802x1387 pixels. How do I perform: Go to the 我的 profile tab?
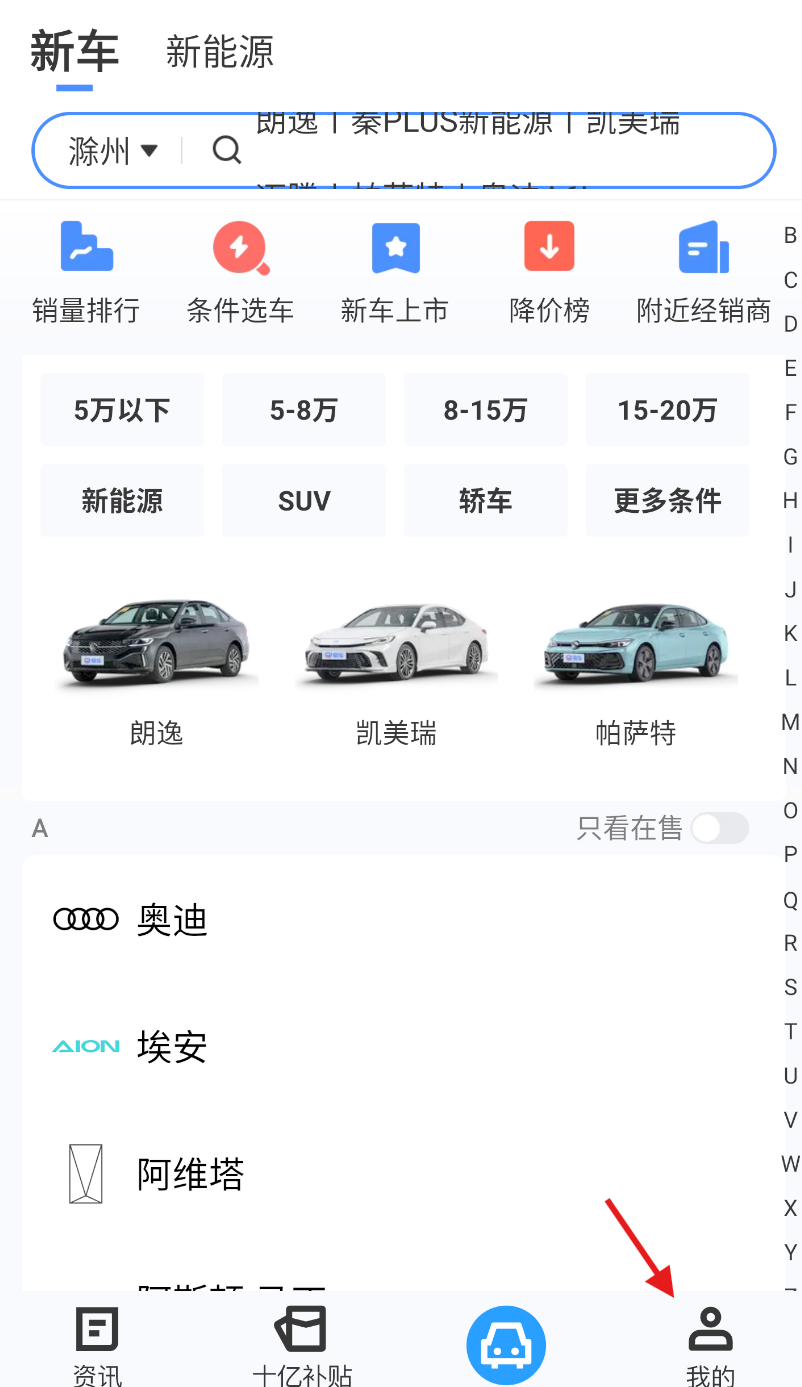(710, 1345)
